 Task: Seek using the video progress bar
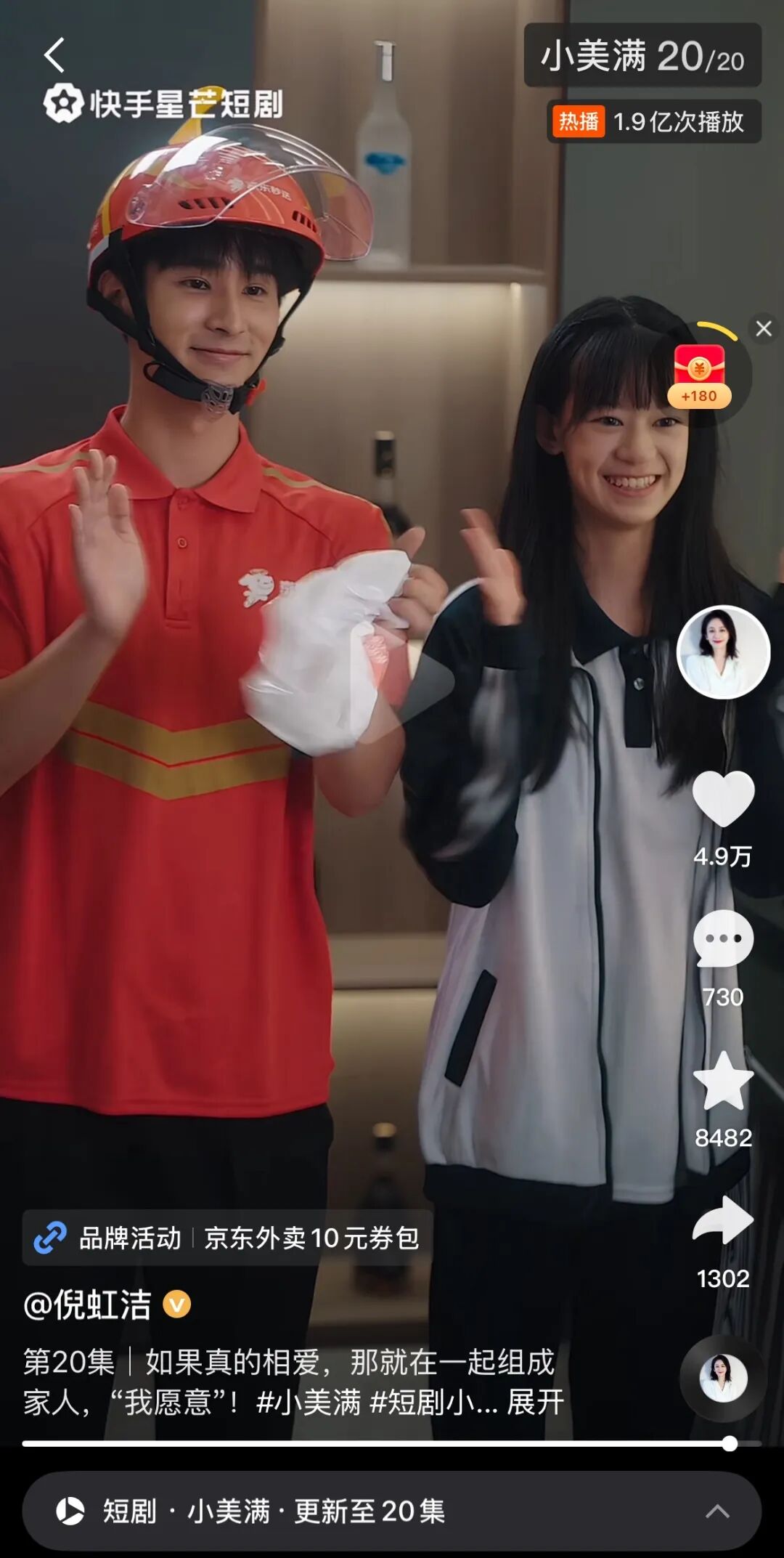coord(377,1444)
